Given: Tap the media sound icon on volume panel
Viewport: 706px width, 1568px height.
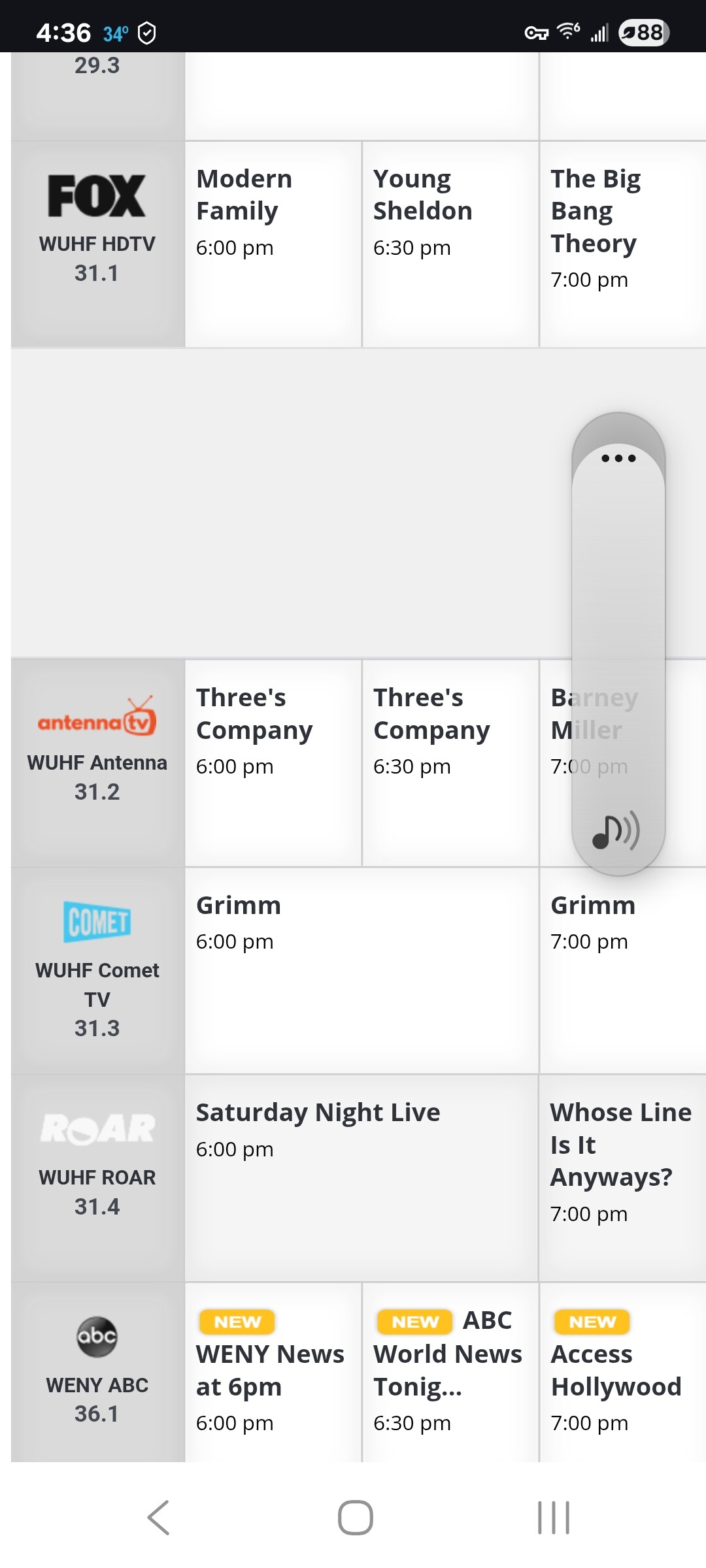Looking at the screenshot, I should [x=616, y=832].
